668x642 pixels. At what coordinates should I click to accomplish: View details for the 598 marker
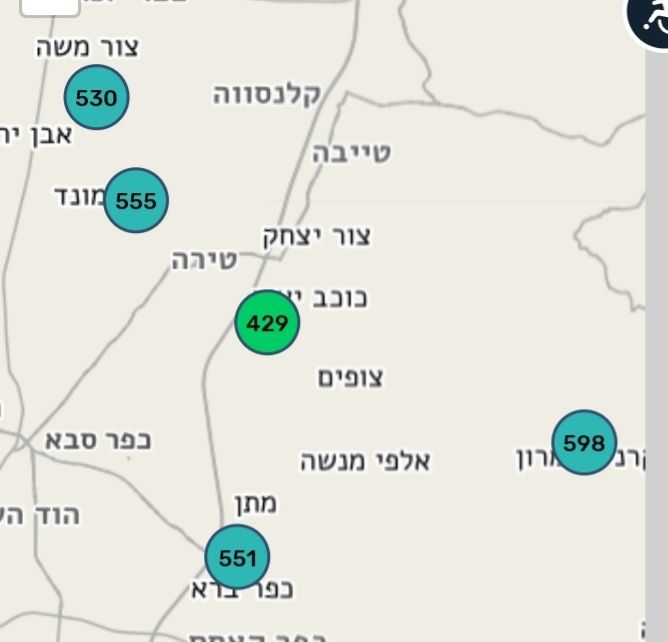coord(584,442)
